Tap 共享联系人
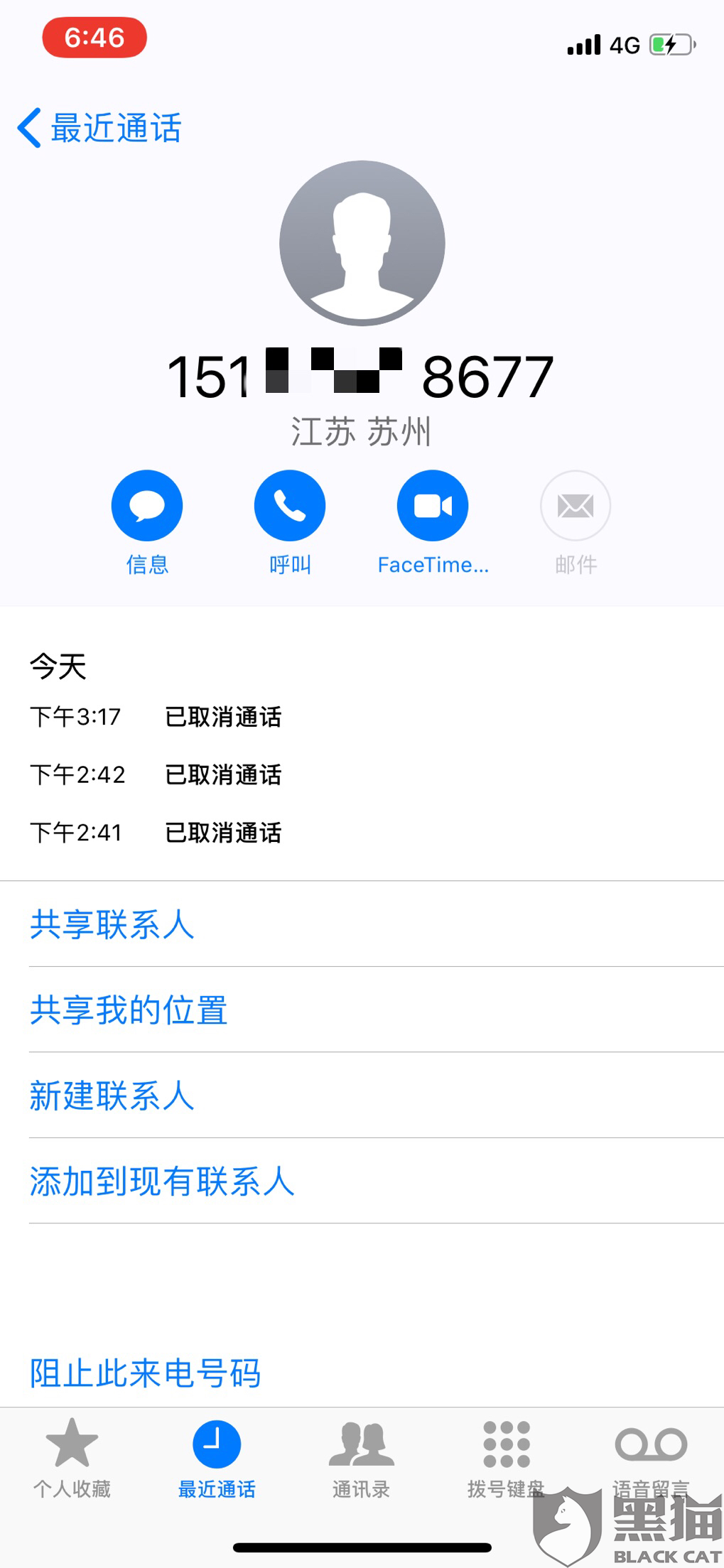Viewport: 724px width, 1568px height. pos(112,924)
